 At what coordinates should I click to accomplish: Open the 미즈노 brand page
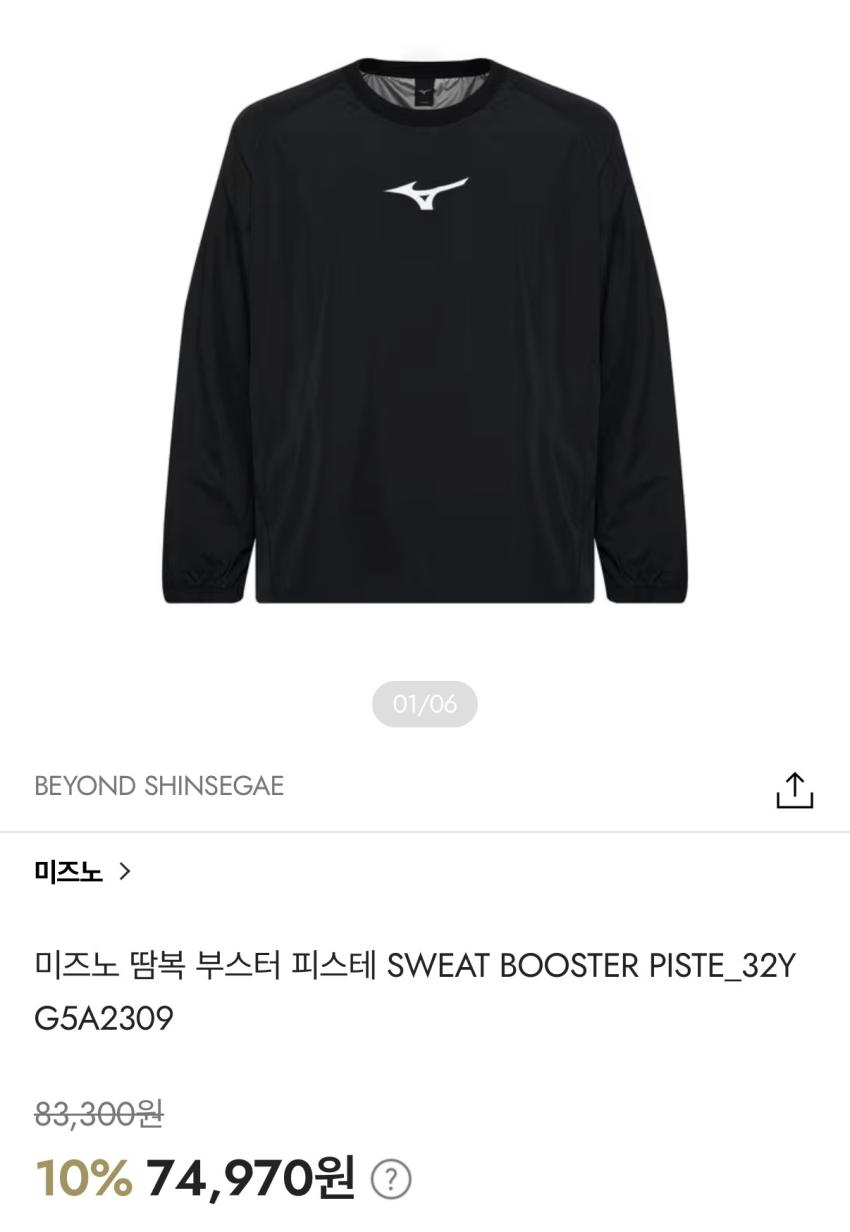tap(83, 872)
